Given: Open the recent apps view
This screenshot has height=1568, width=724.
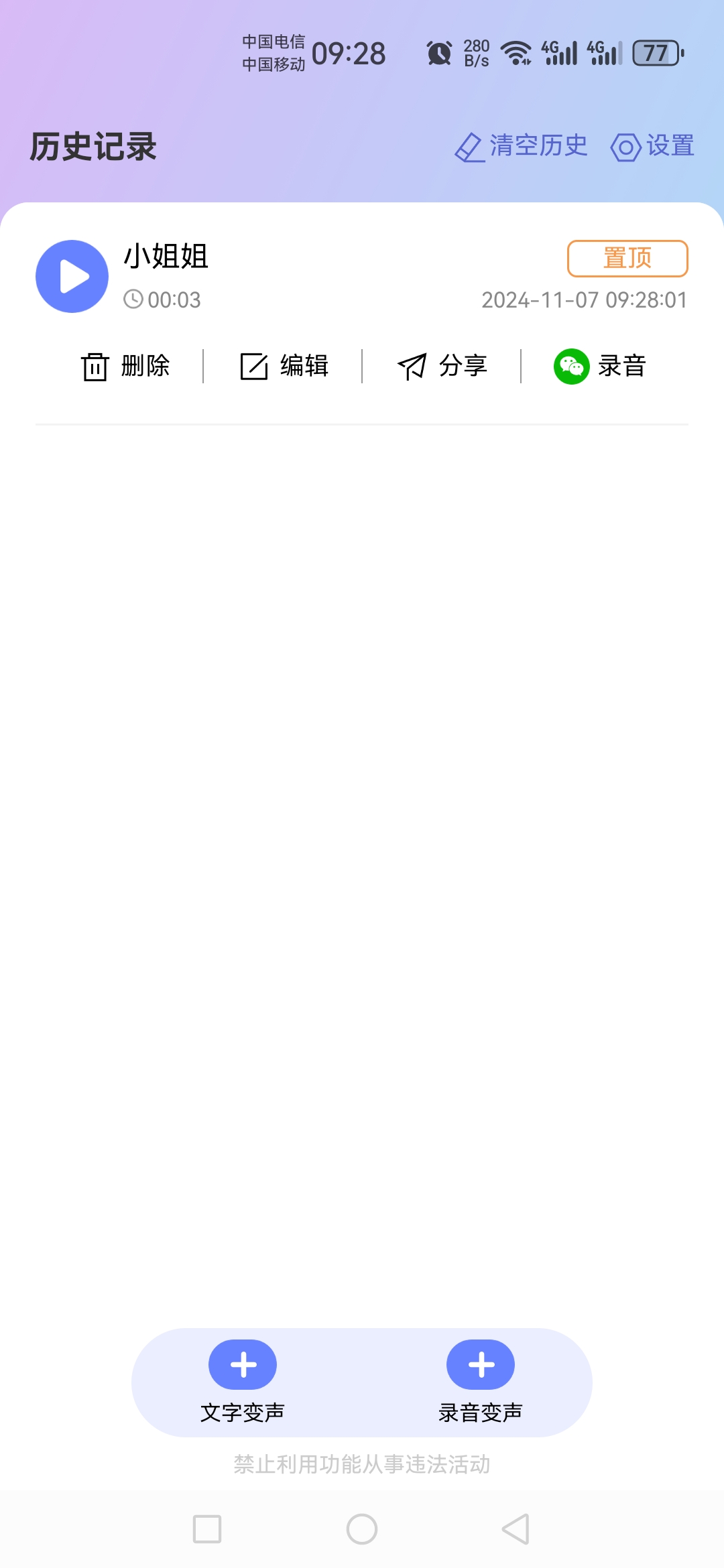Looking at the screenshot, I should point(207,1529).
